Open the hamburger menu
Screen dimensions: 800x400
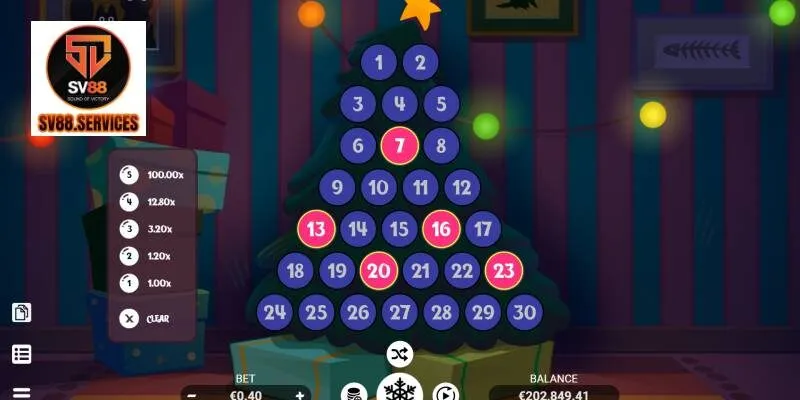coord(21,392)
